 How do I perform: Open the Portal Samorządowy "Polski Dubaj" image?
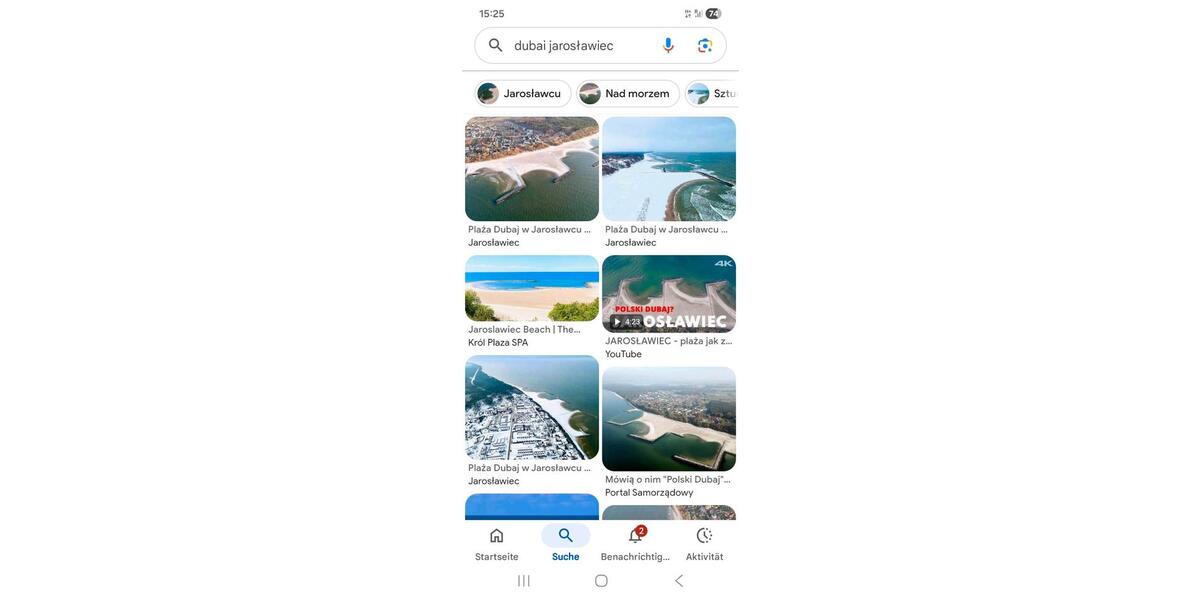(x=669, y=419)
